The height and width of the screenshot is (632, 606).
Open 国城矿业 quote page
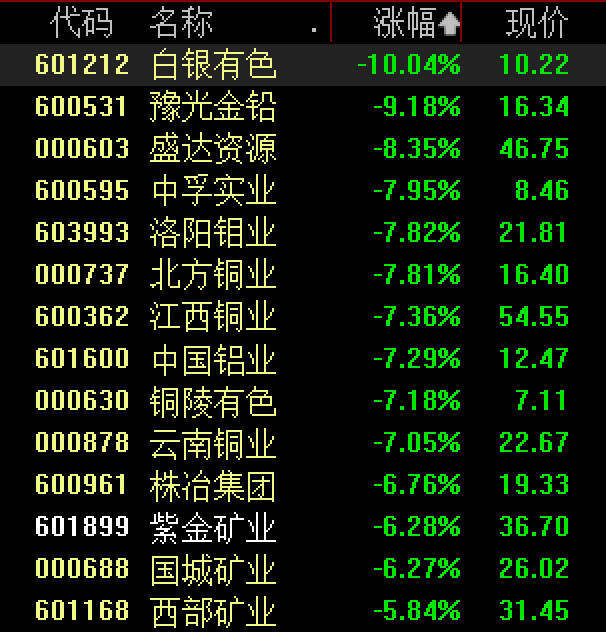point(213,569)
